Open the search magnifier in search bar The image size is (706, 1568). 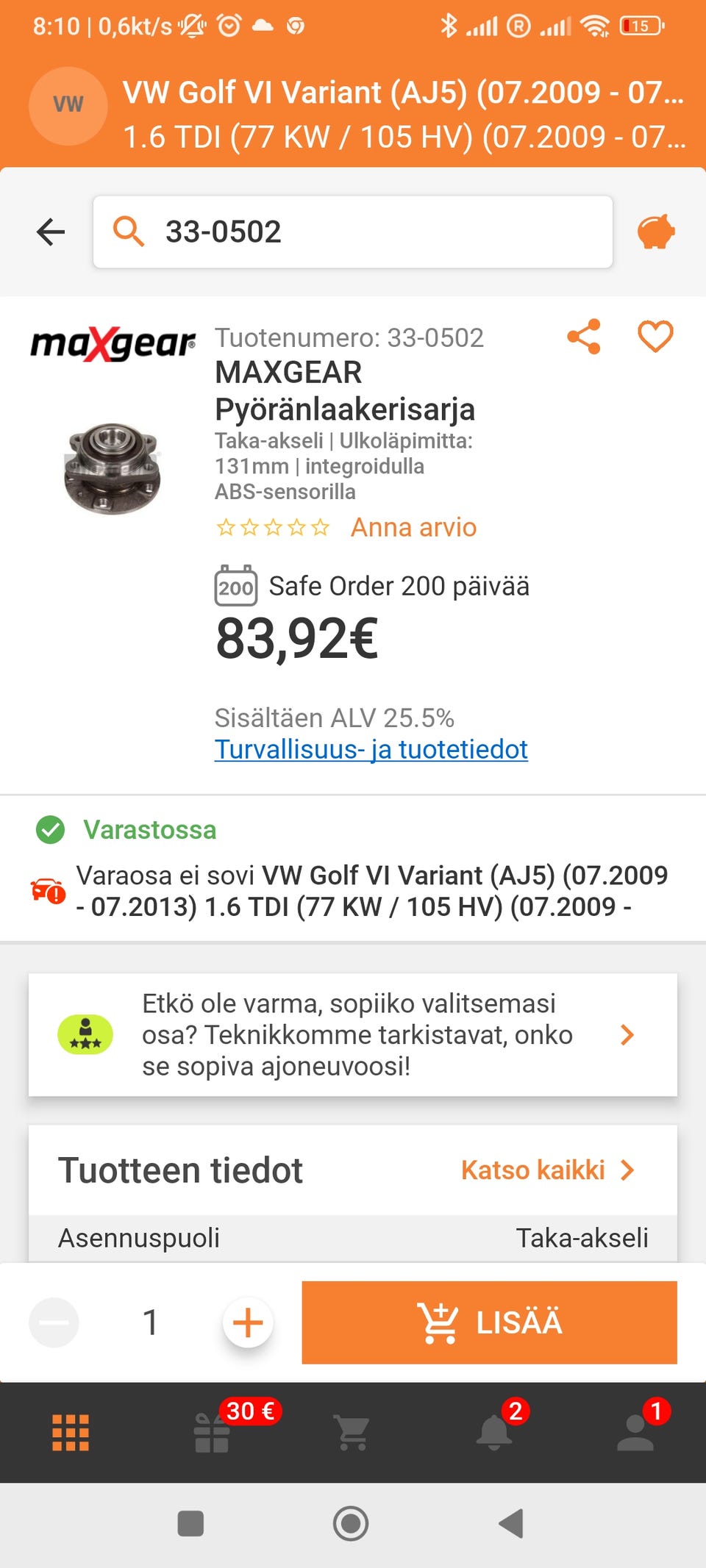tap(129, 232)
